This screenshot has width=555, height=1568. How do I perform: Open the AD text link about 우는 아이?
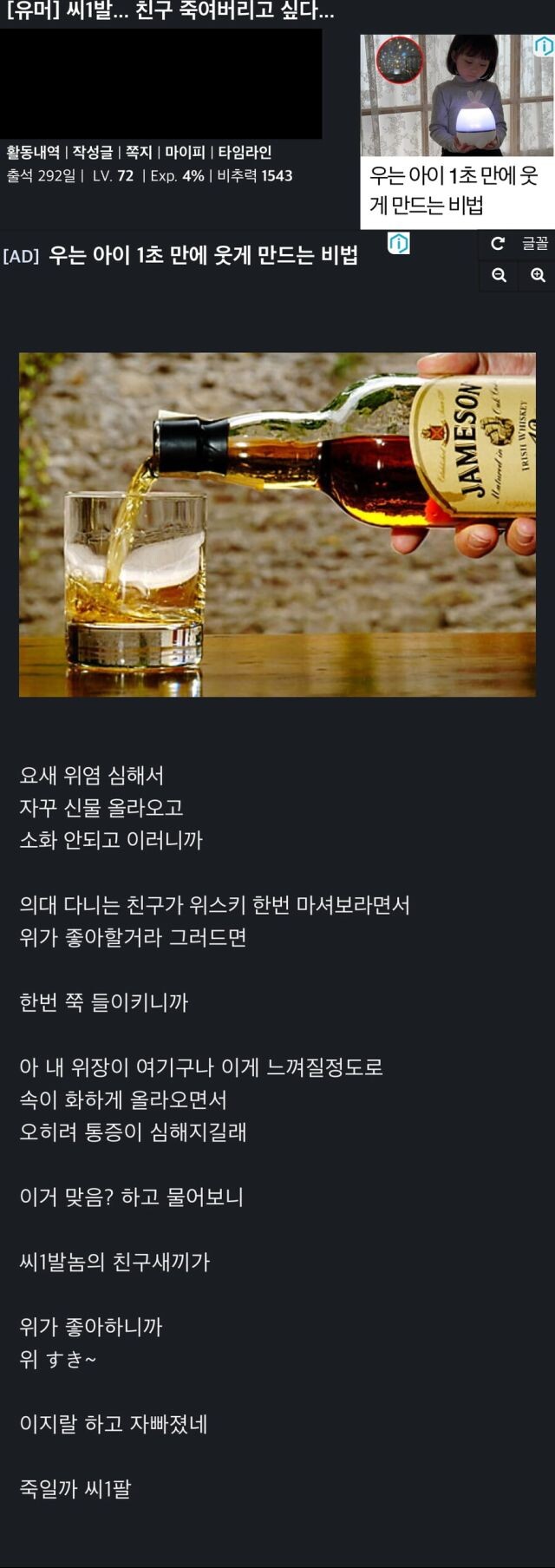(x=203, y=255)
